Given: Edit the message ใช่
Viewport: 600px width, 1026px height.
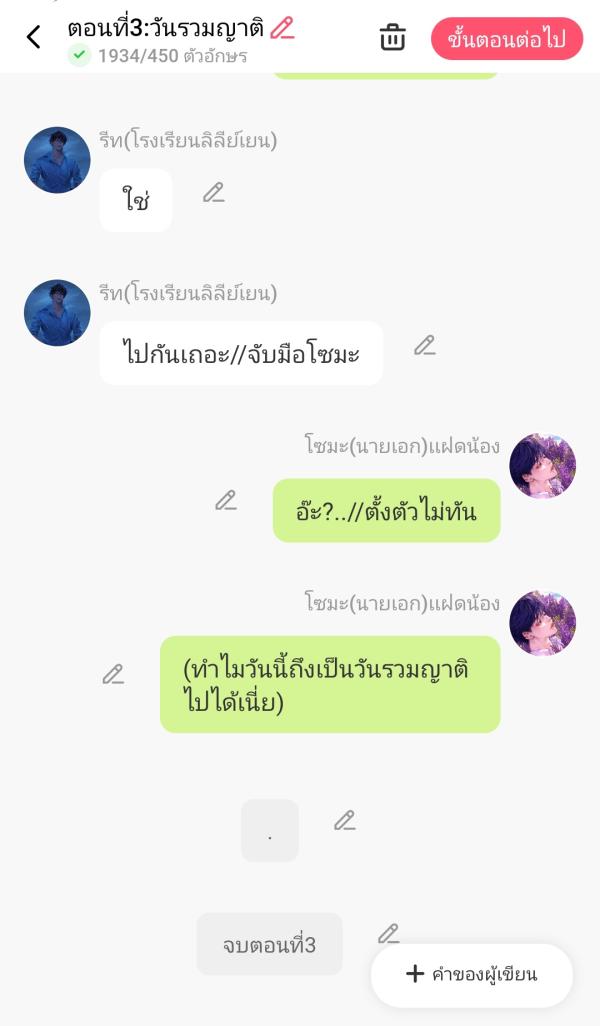Looking at the screenshot, I should click(213, 193).
